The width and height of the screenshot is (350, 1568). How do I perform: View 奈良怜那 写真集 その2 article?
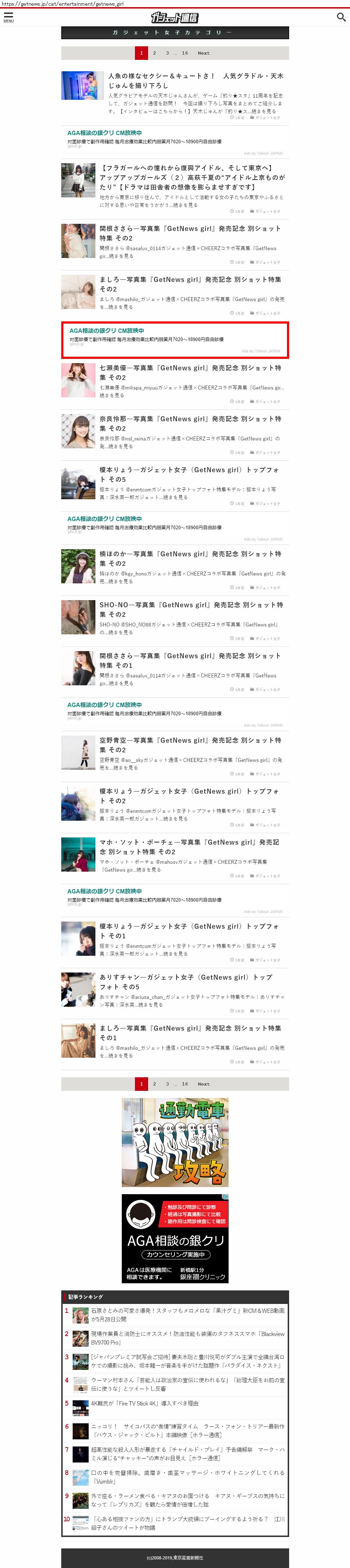(190, 424)
